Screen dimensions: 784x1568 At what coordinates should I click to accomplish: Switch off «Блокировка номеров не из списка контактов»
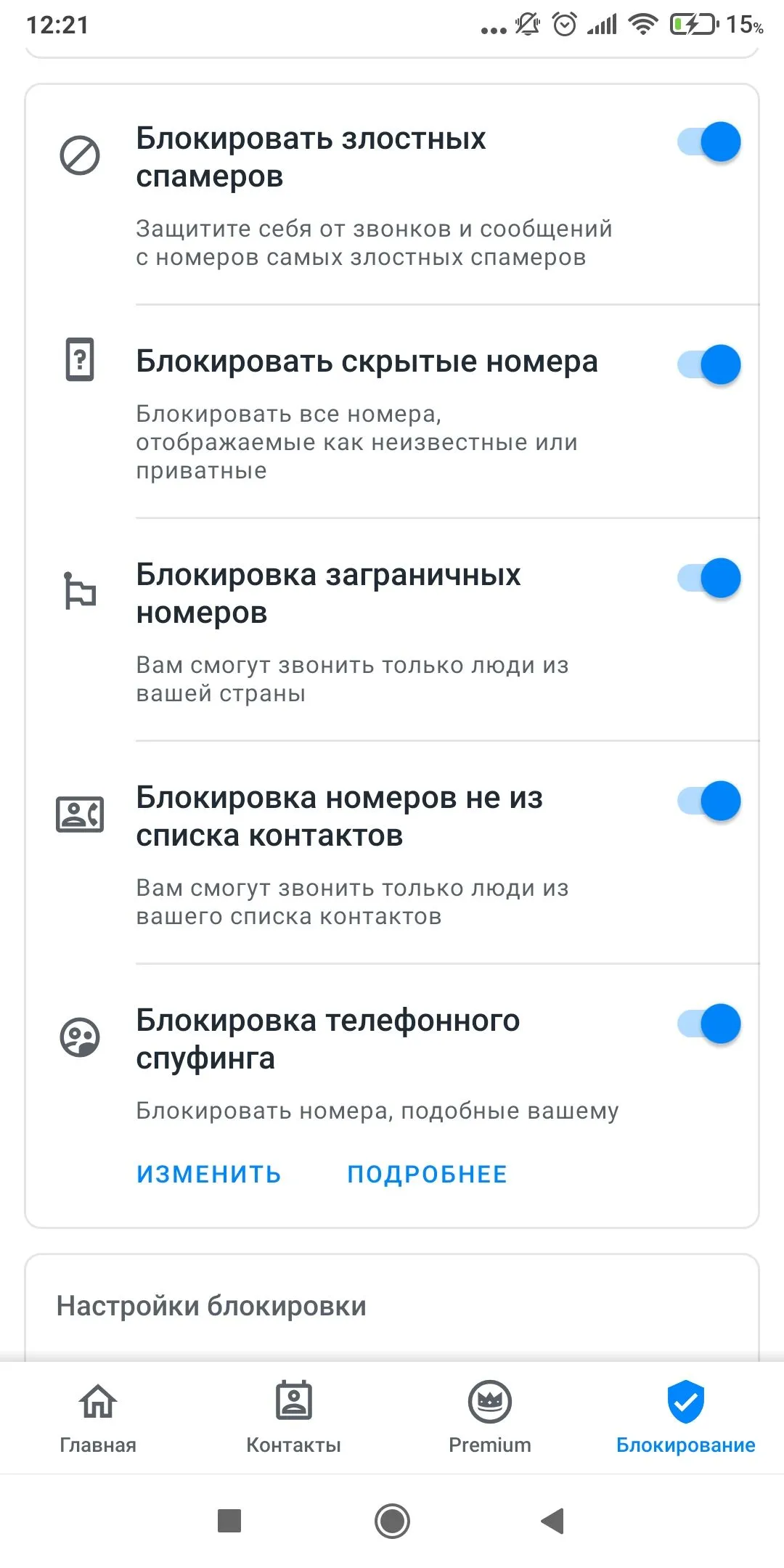click(x=709, y=801)
